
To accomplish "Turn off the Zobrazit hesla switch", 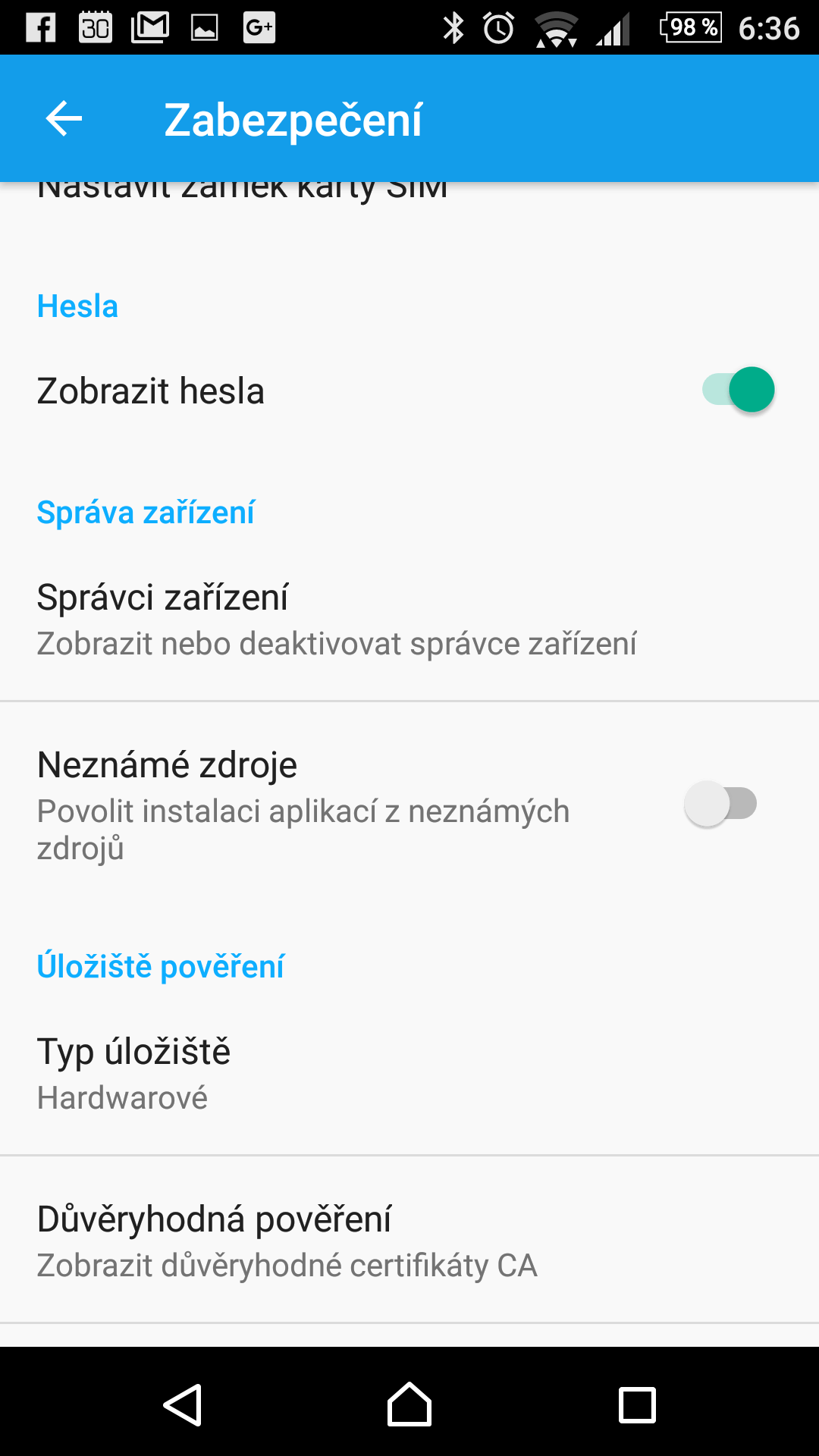I will [x=738, y=390].
